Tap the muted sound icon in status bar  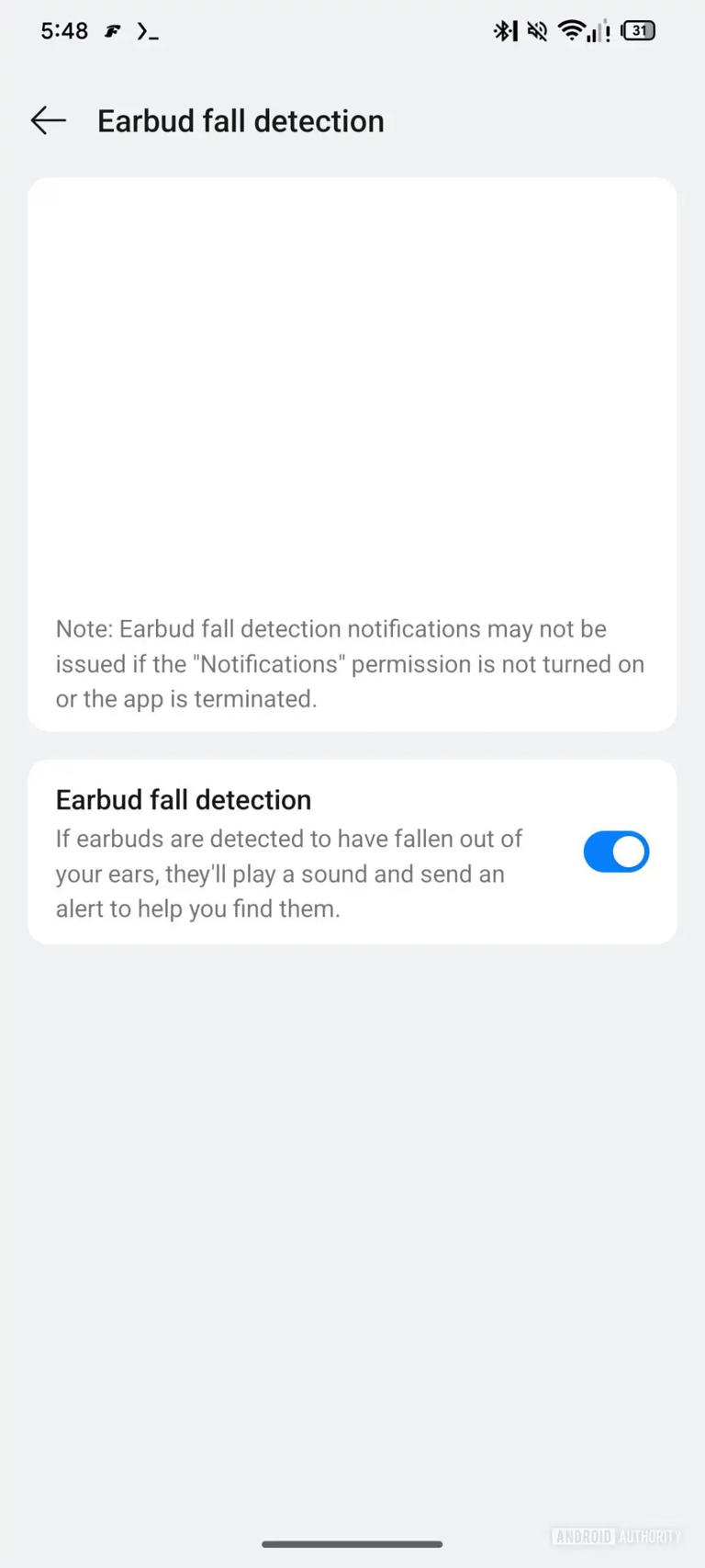click(538, 30)
